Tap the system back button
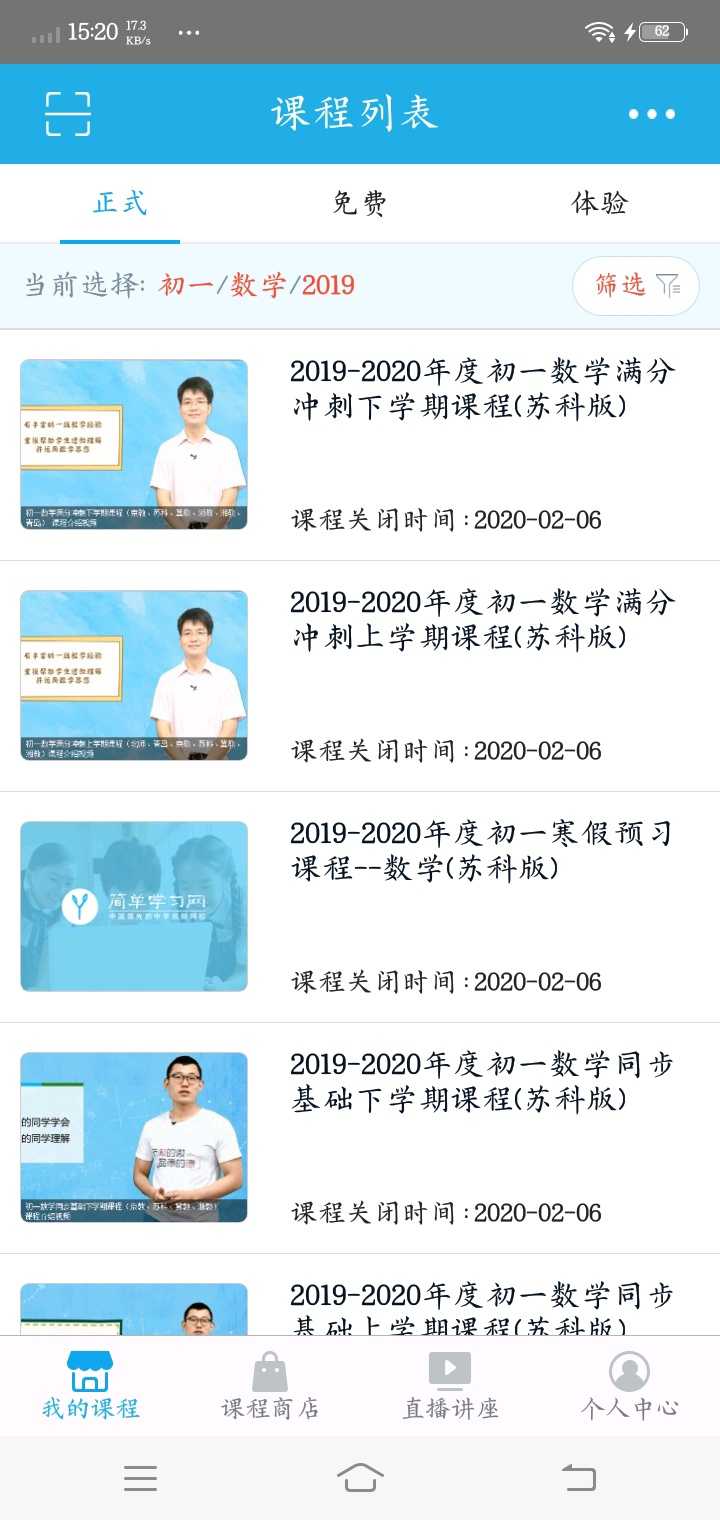This screenshot has height=1520, width=720. coord(578,1477)
